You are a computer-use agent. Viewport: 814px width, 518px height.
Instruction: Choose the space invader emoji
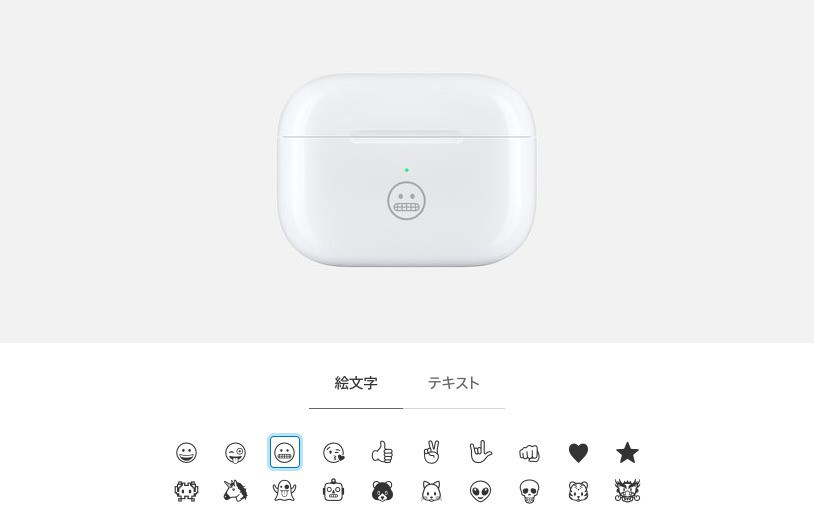[x=186, y=491]
